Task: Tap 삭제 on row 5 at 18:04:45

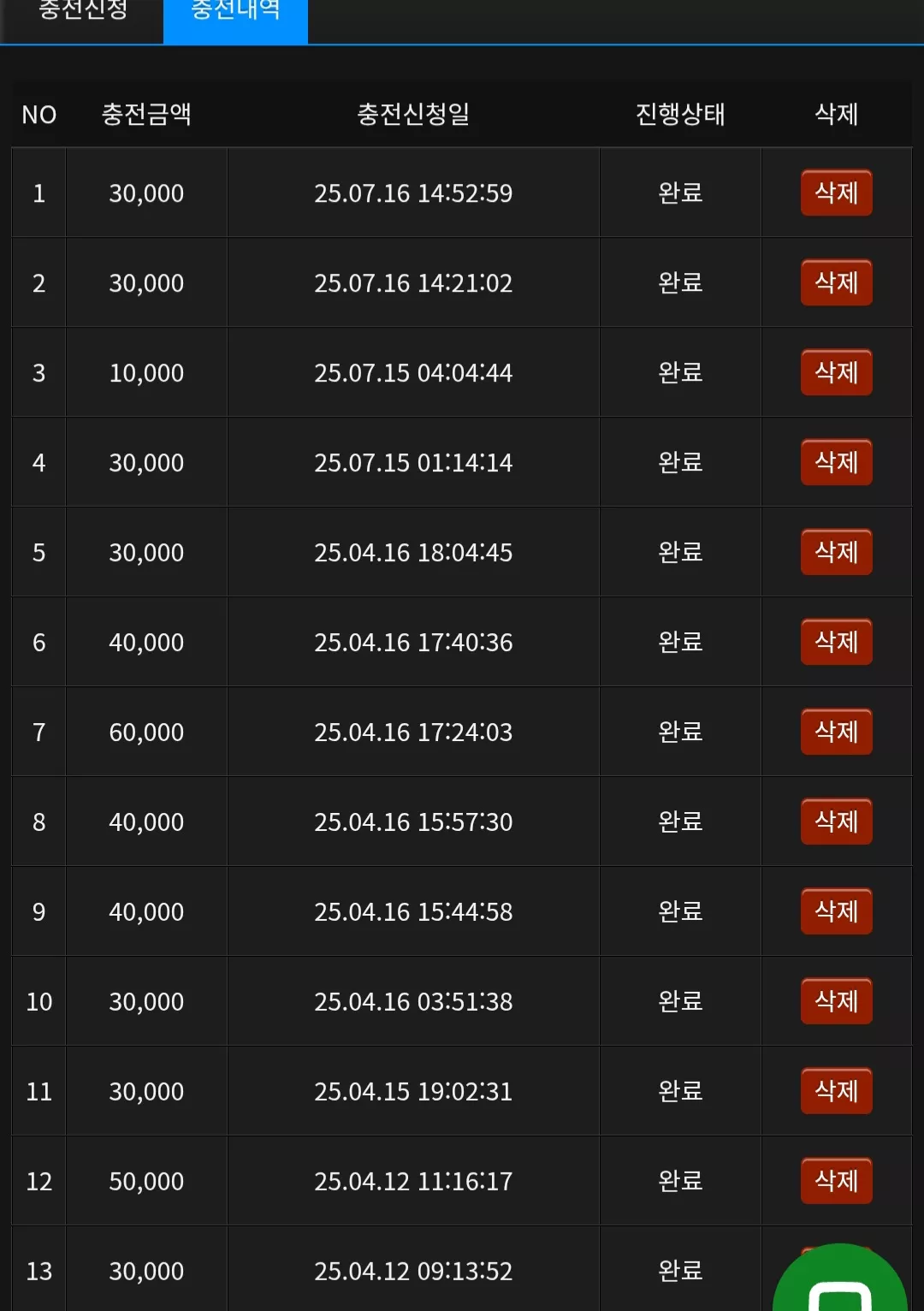Action: coord(836,552)
